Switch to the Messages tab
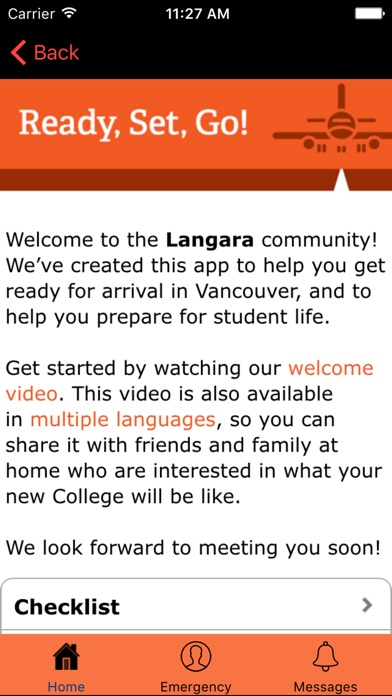392x696 pixels. click(325, 665)
